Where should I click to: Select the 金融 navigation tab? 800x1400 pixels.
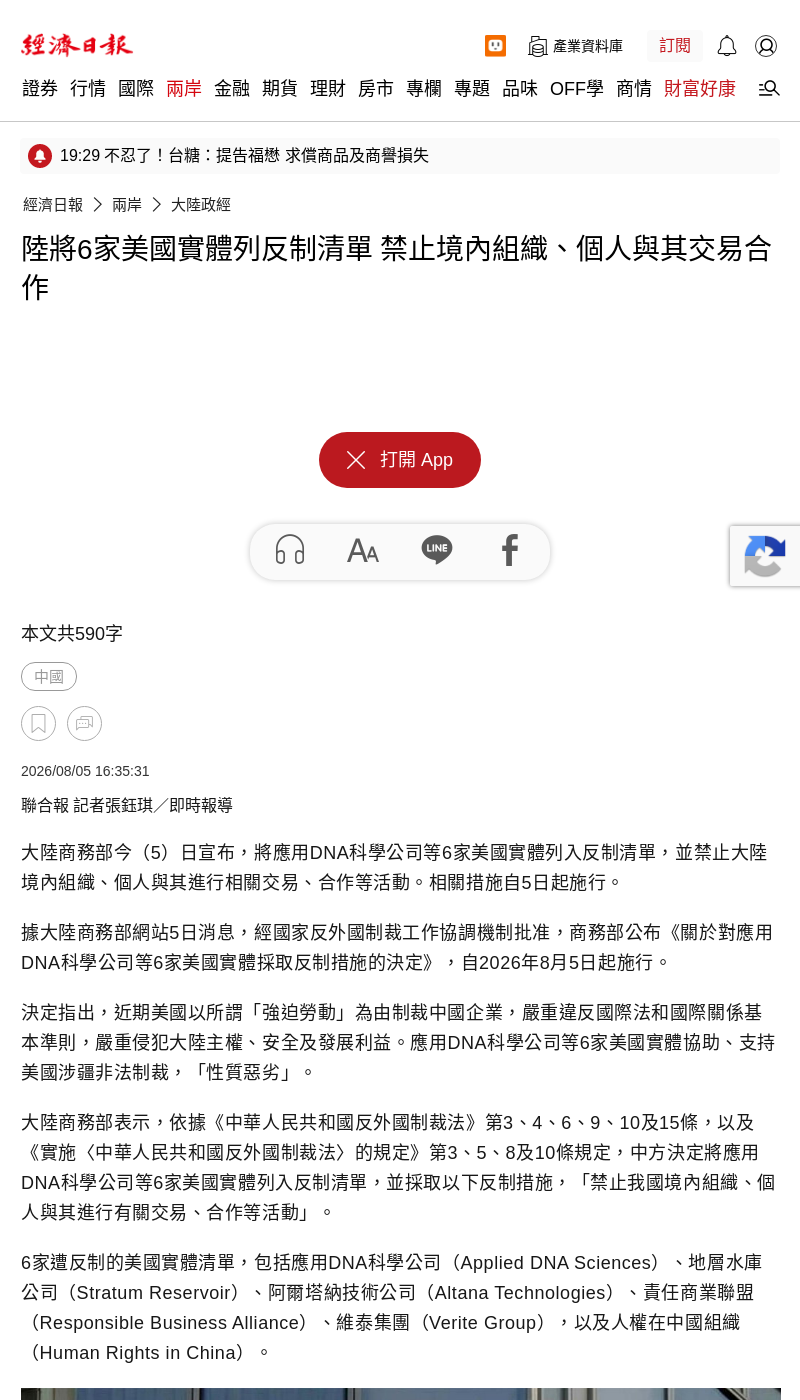click(x=232, y=89)
